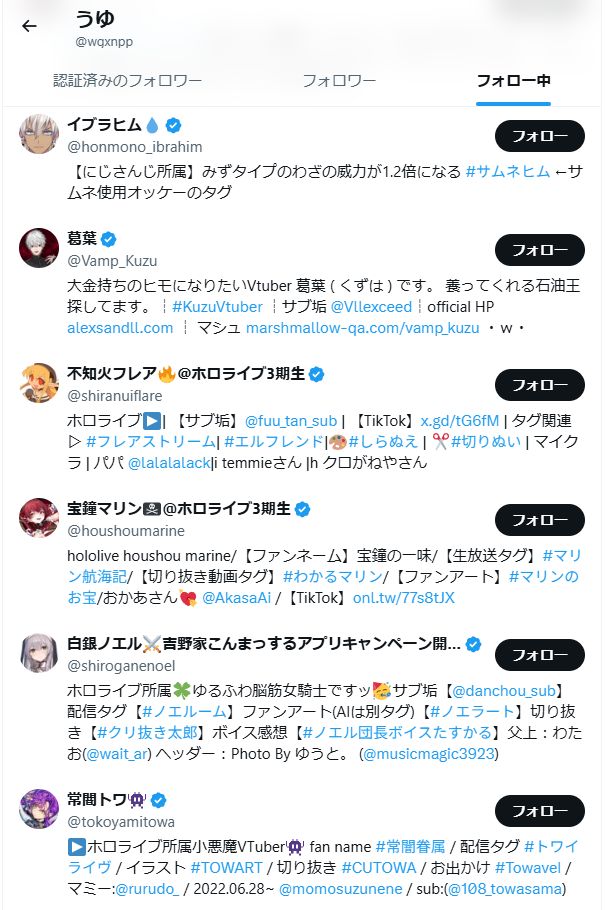This screenshot has width=606, height=910.
Task: Follow 白銀ノエル with the フォロー button
Action: coord(539,655)
